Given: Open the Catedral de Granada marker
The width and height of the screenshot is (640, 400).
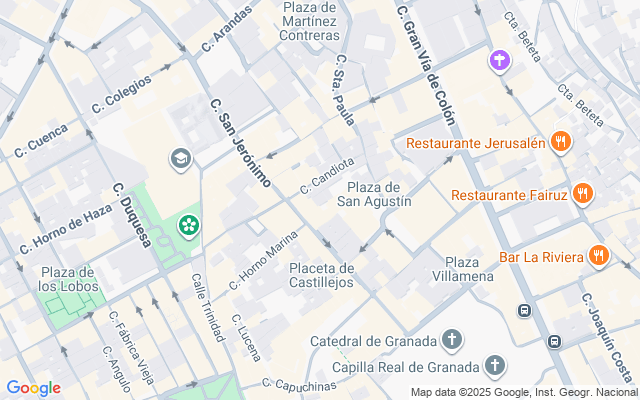Looking at the screenshot, I should pyautogui.click(x=452, y=341).
